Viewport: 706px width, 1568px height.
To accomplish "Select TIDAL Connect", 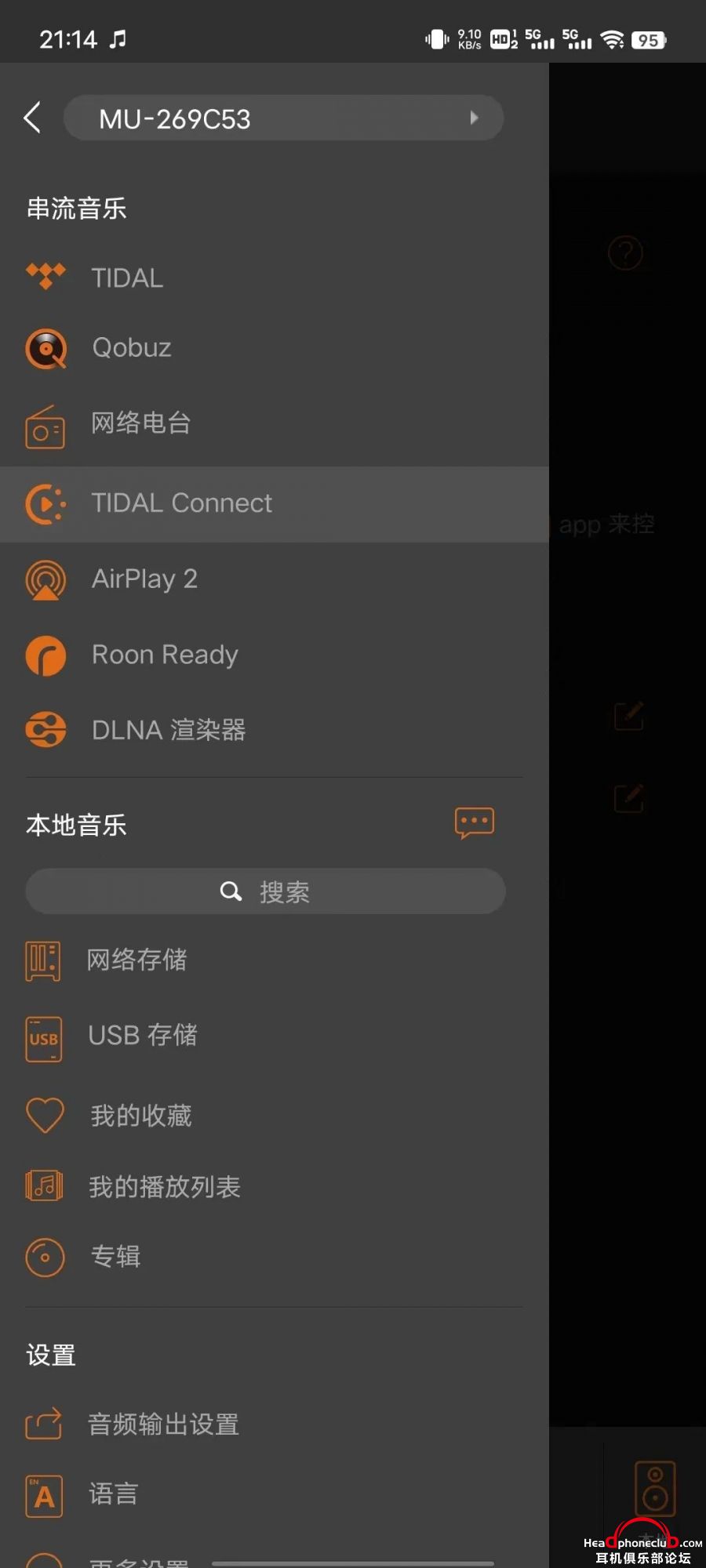I will 181,503.
